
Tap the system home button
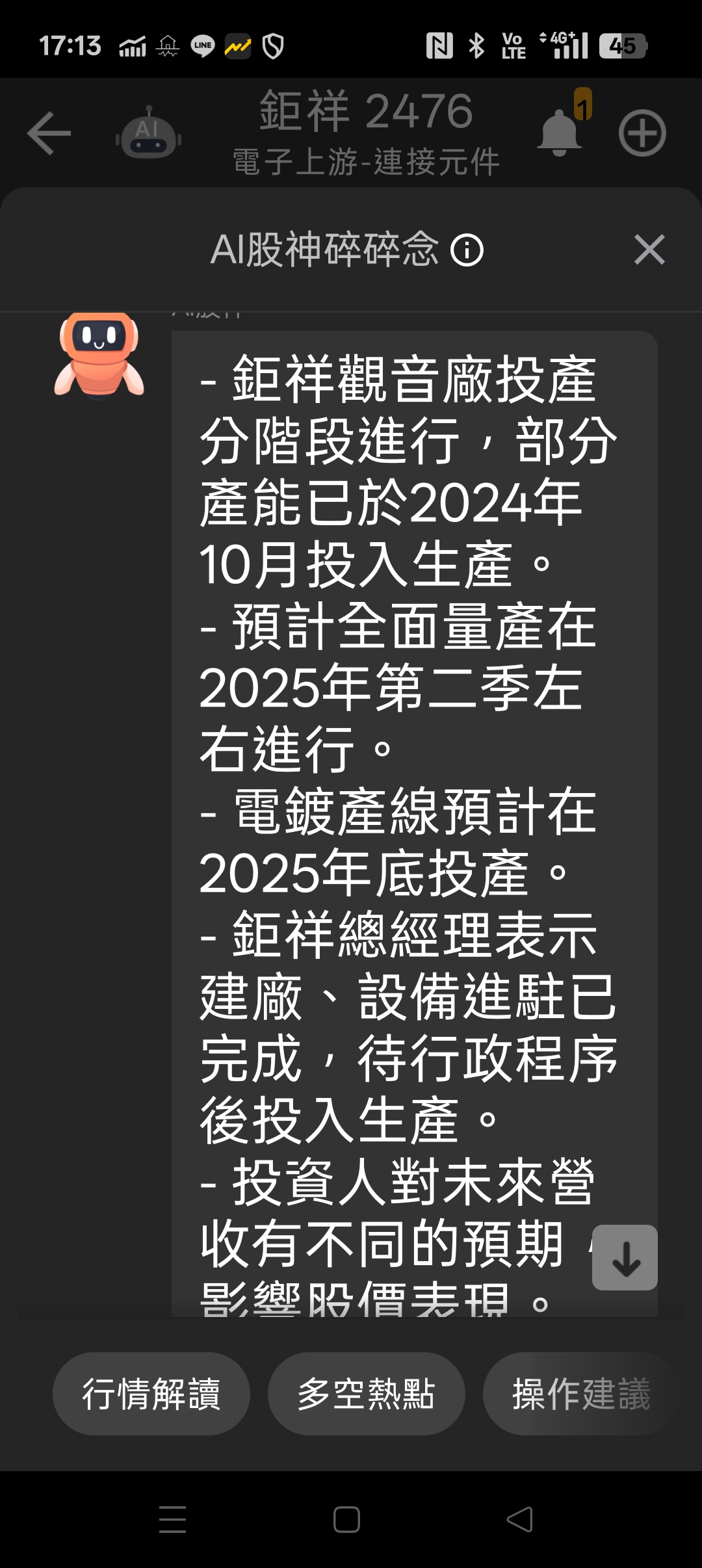[x=346, y=1520]
